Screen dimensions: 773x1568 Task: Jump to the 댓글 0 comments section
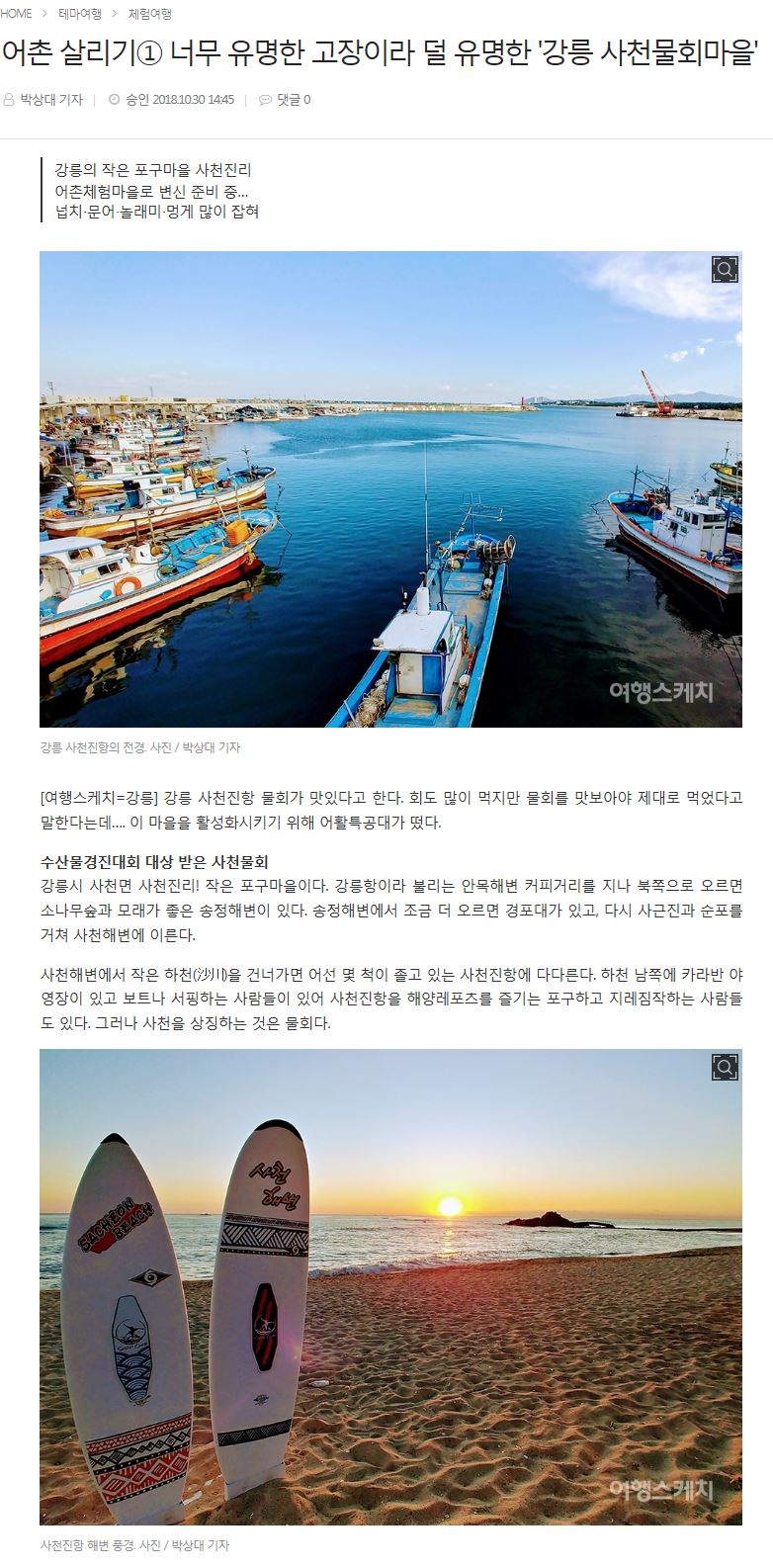(293, 100)
